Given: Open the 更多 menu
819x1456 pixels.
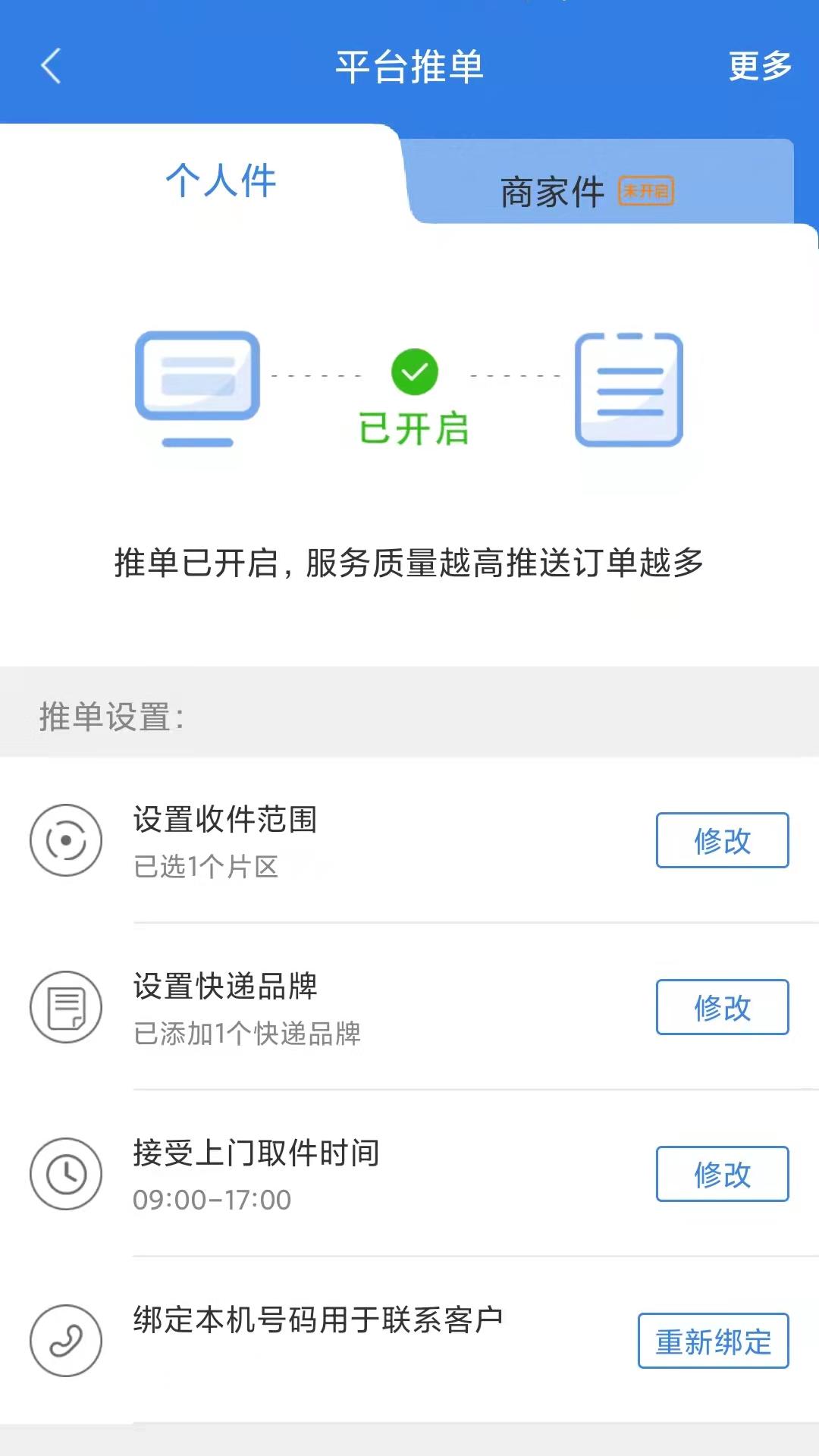Looking at the screenshot, I should click(x=759, y=66).
